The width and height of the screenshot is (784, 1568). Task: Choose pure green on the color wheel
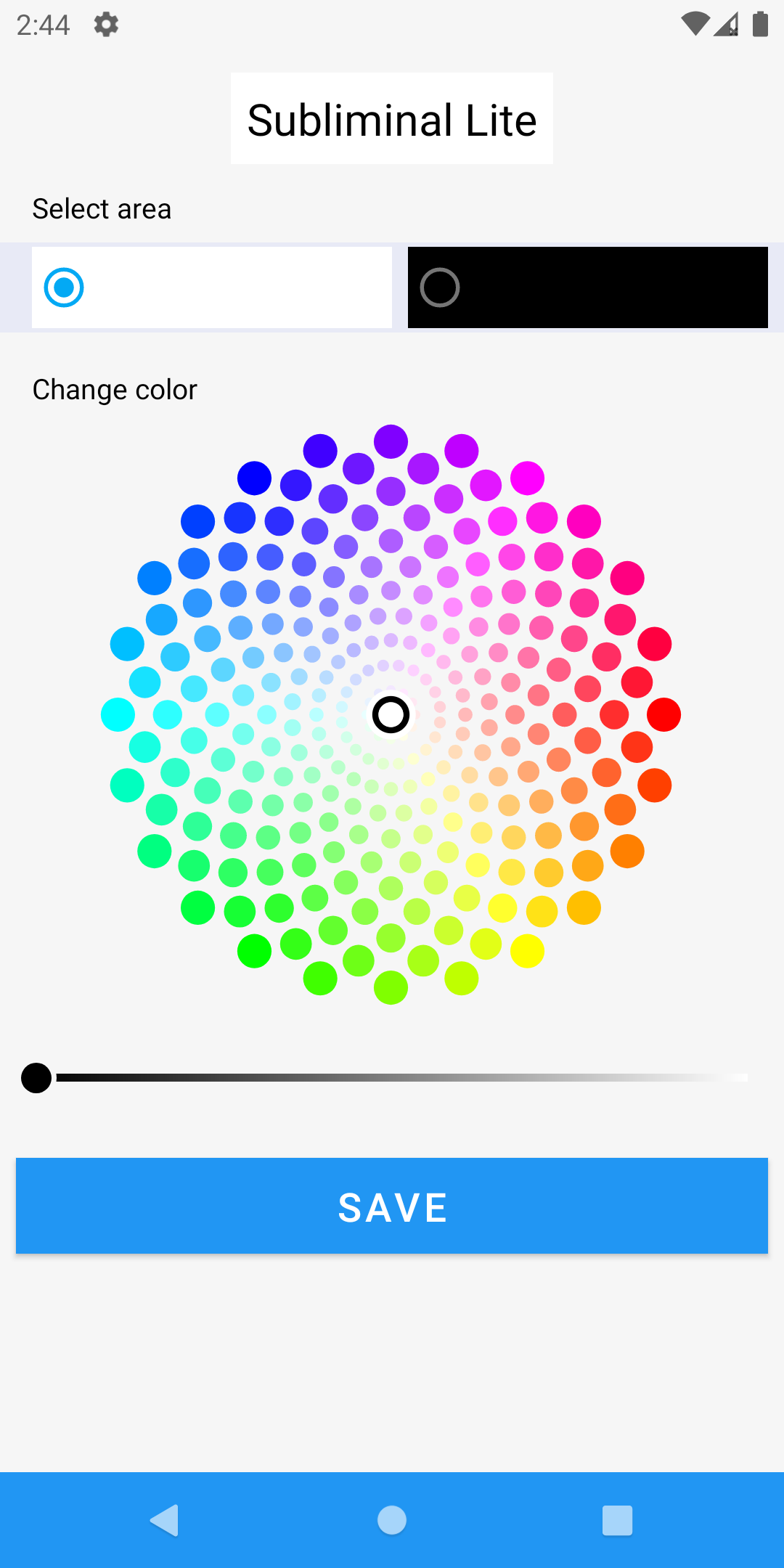tap(254, 951)
